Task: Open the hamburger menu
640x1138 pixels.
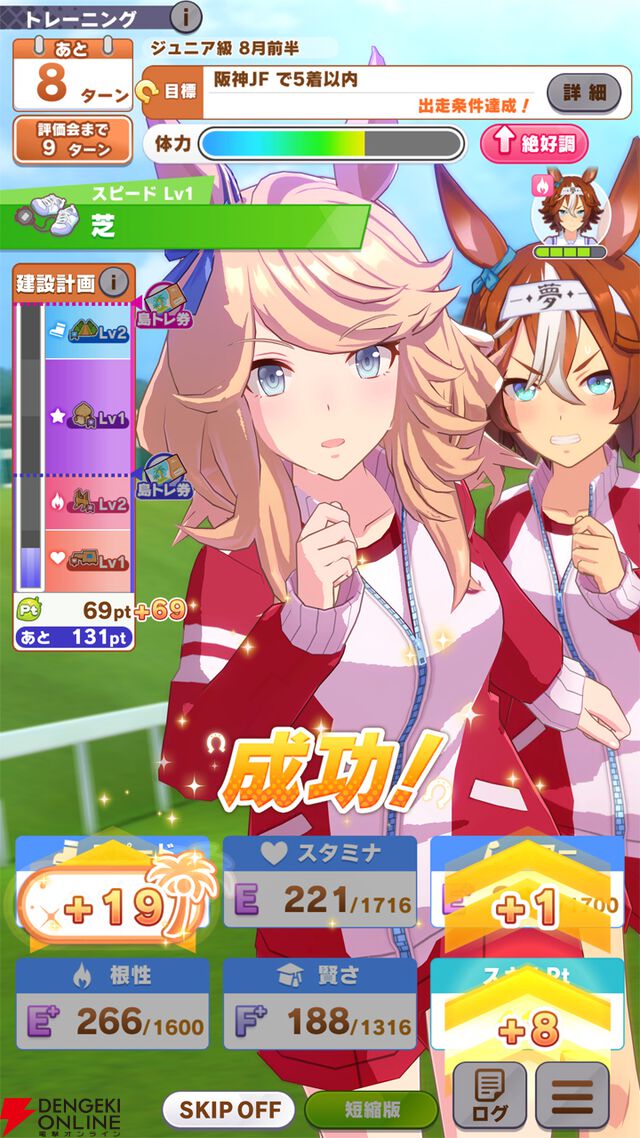Action: click(x=572, y=1095)
